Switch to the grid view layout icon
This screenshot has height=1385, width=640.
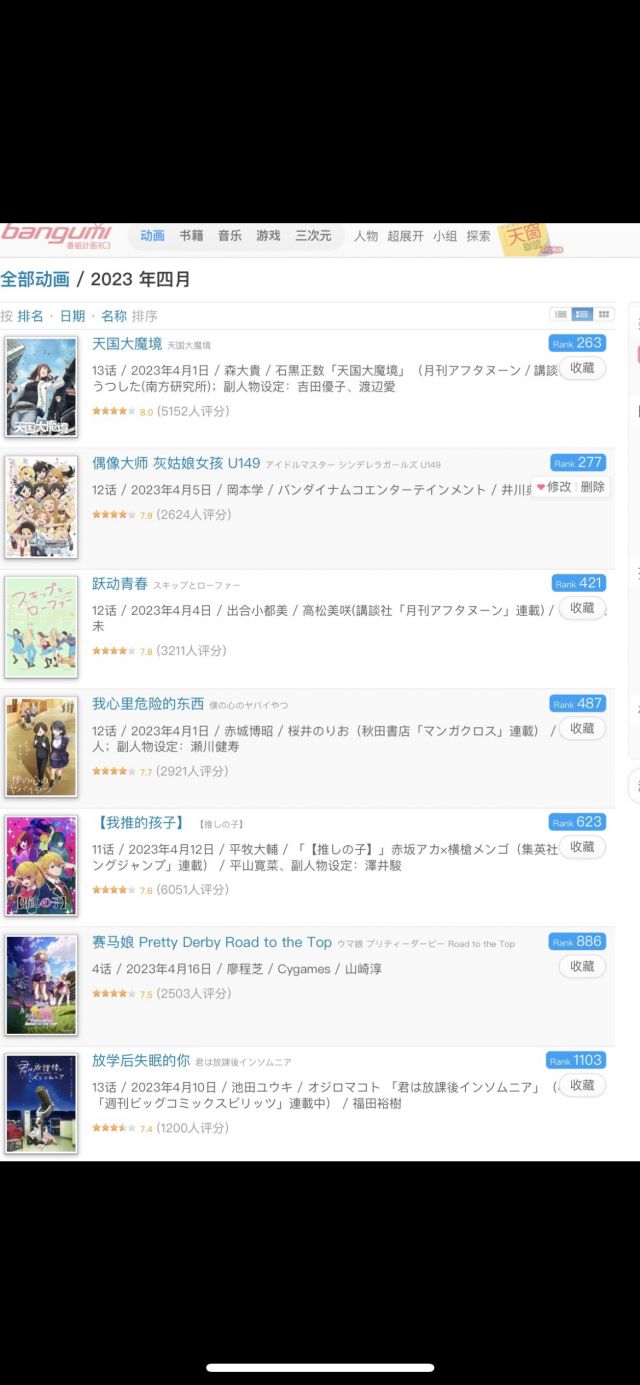[604, 315]
